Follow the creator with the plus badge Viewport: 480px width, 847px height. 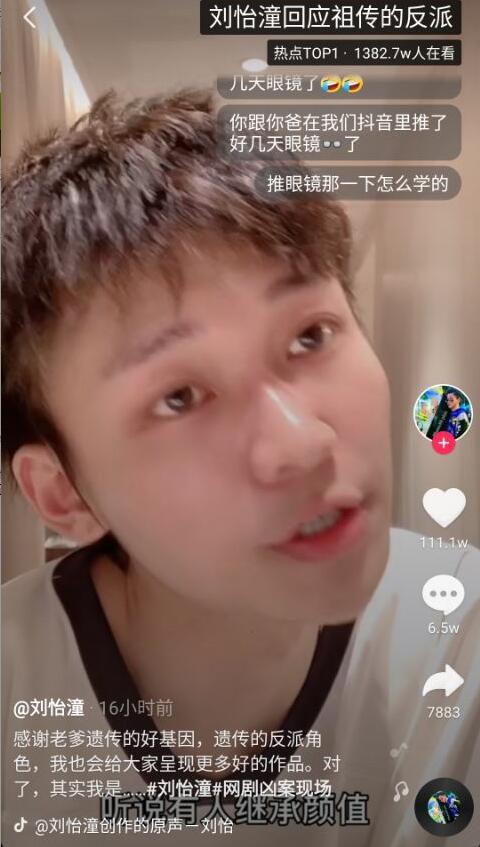pyautogui.click(x=443, y=443)
